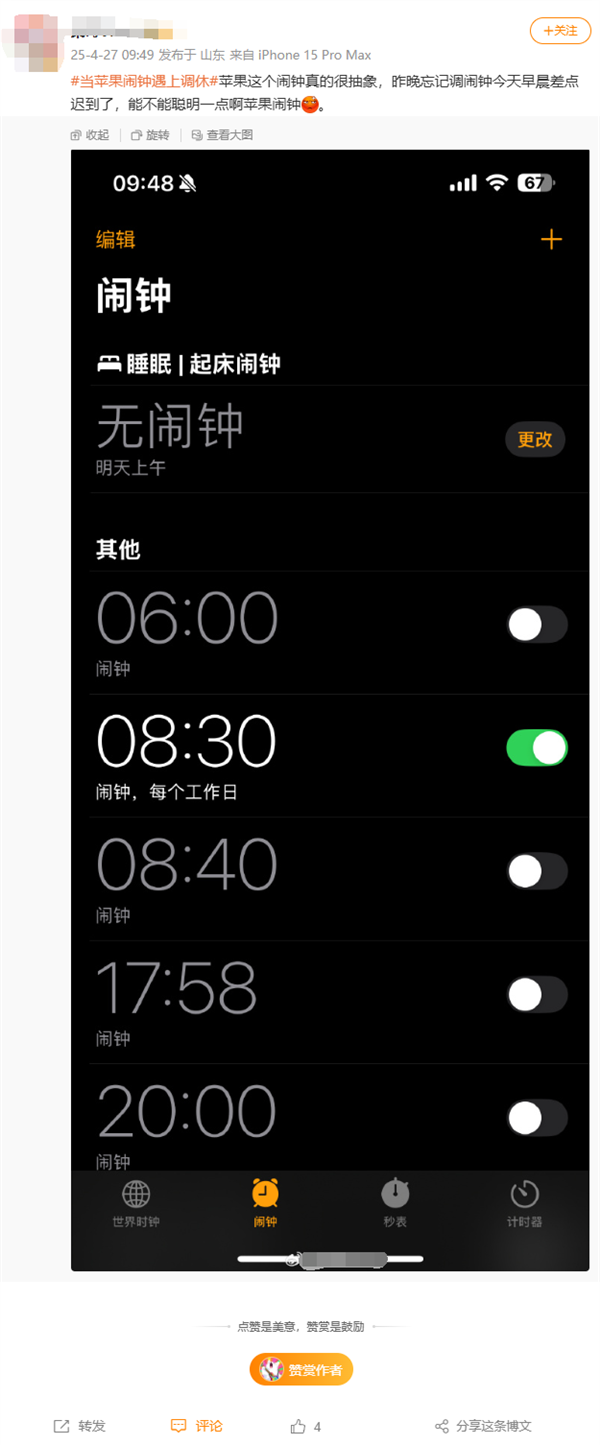Viewport: 600px width, 1445px height.
Task: Like this post with the thumbs-up
Action: pos(305,1426)
